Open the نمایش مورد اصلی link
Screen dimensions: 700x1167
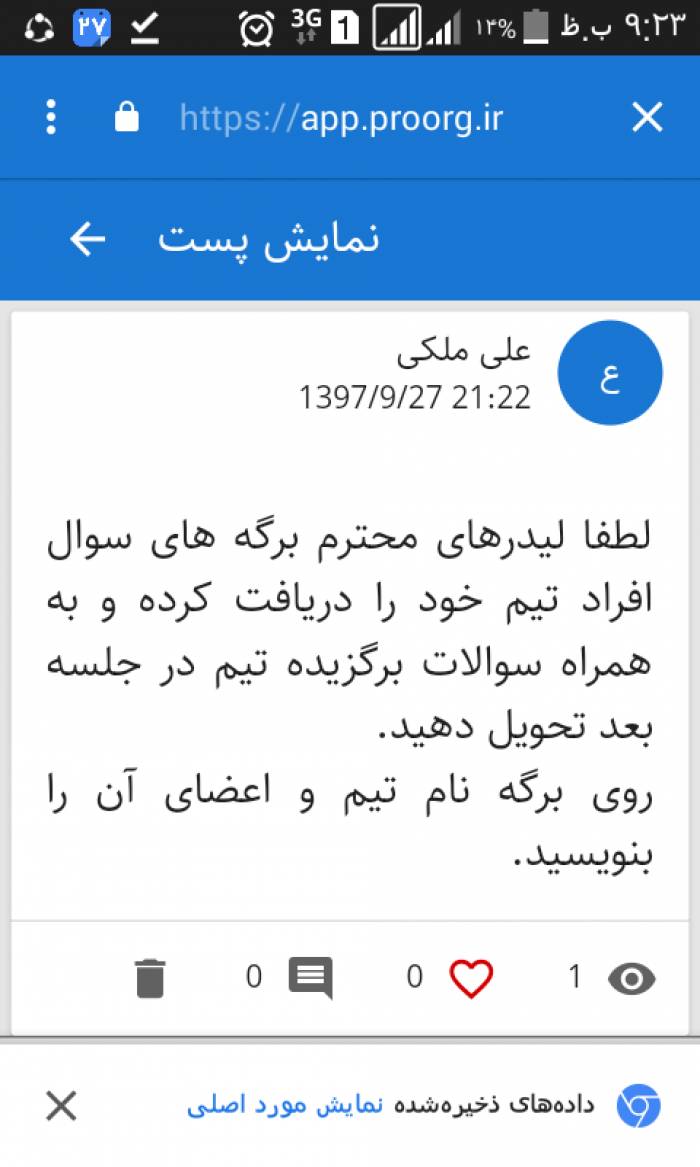[x=285, y=1105]
